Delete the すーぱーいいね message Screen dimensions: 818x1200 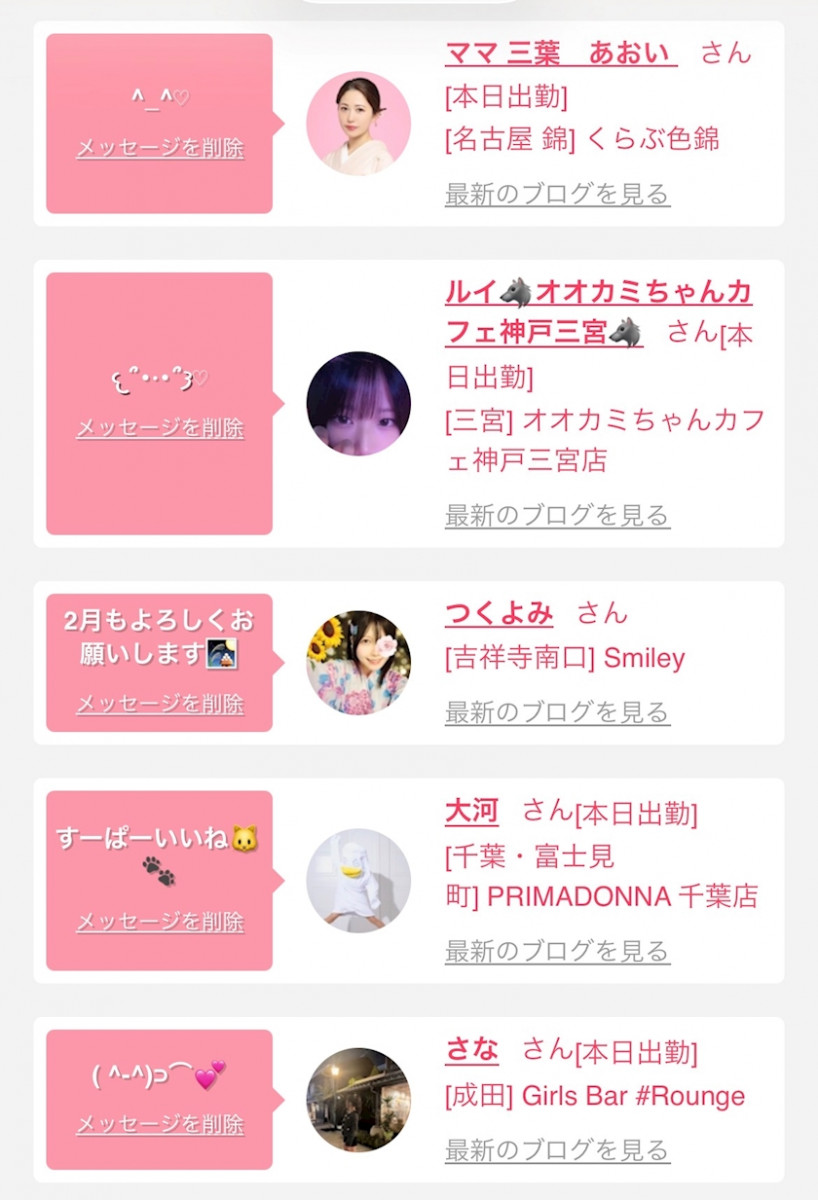coord(160,921)
